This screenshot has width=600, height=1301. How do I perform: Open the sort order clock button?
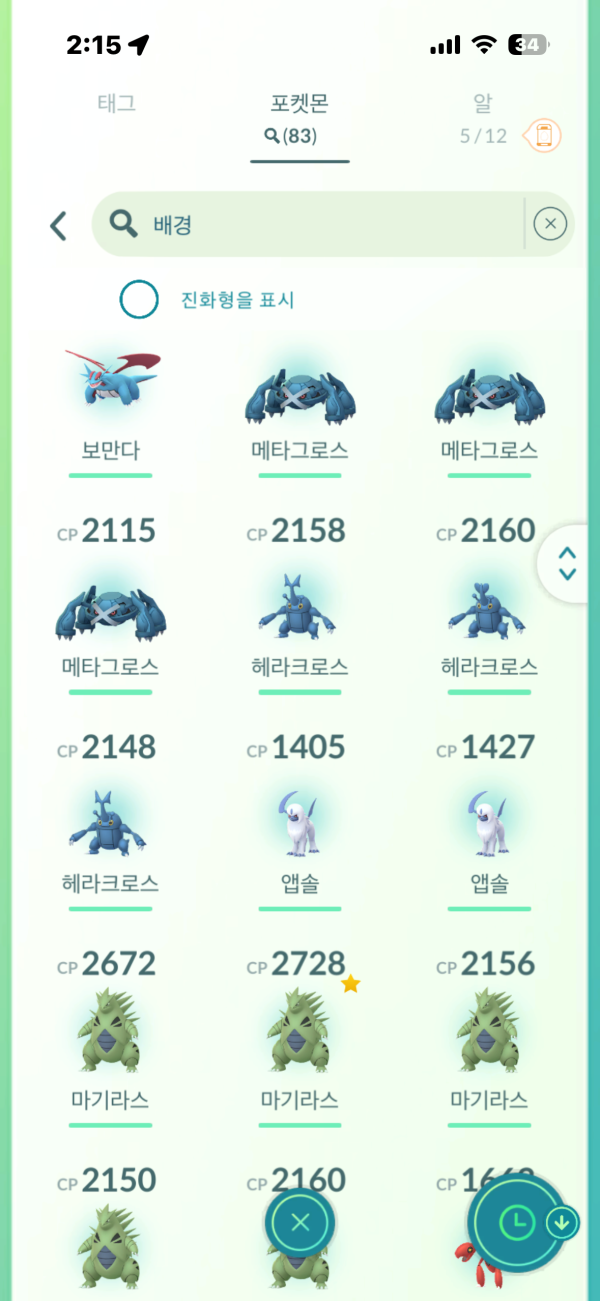click(517, 1222)
